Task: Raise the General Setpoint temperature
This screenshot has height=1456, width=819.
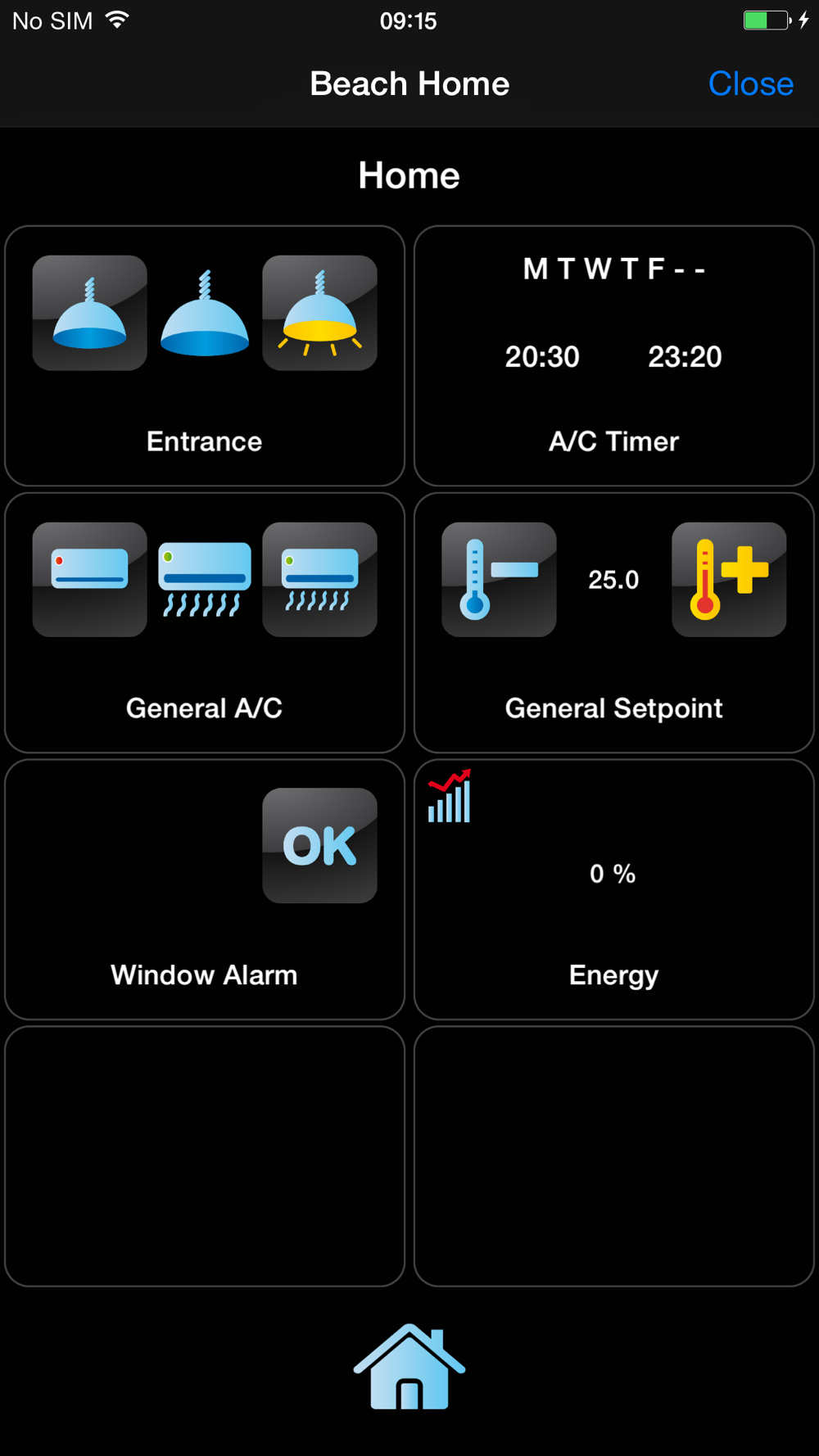Action: coord(729,579)
